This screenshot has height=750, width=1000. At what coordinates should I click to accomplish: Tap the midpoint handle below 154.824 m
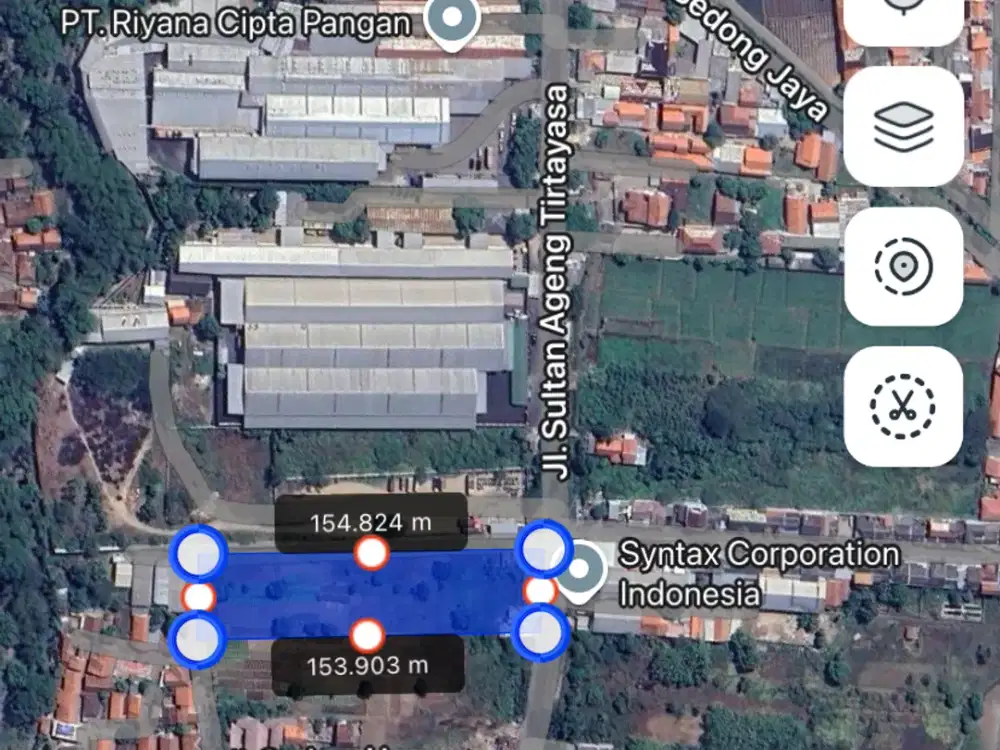coord(372,552)
